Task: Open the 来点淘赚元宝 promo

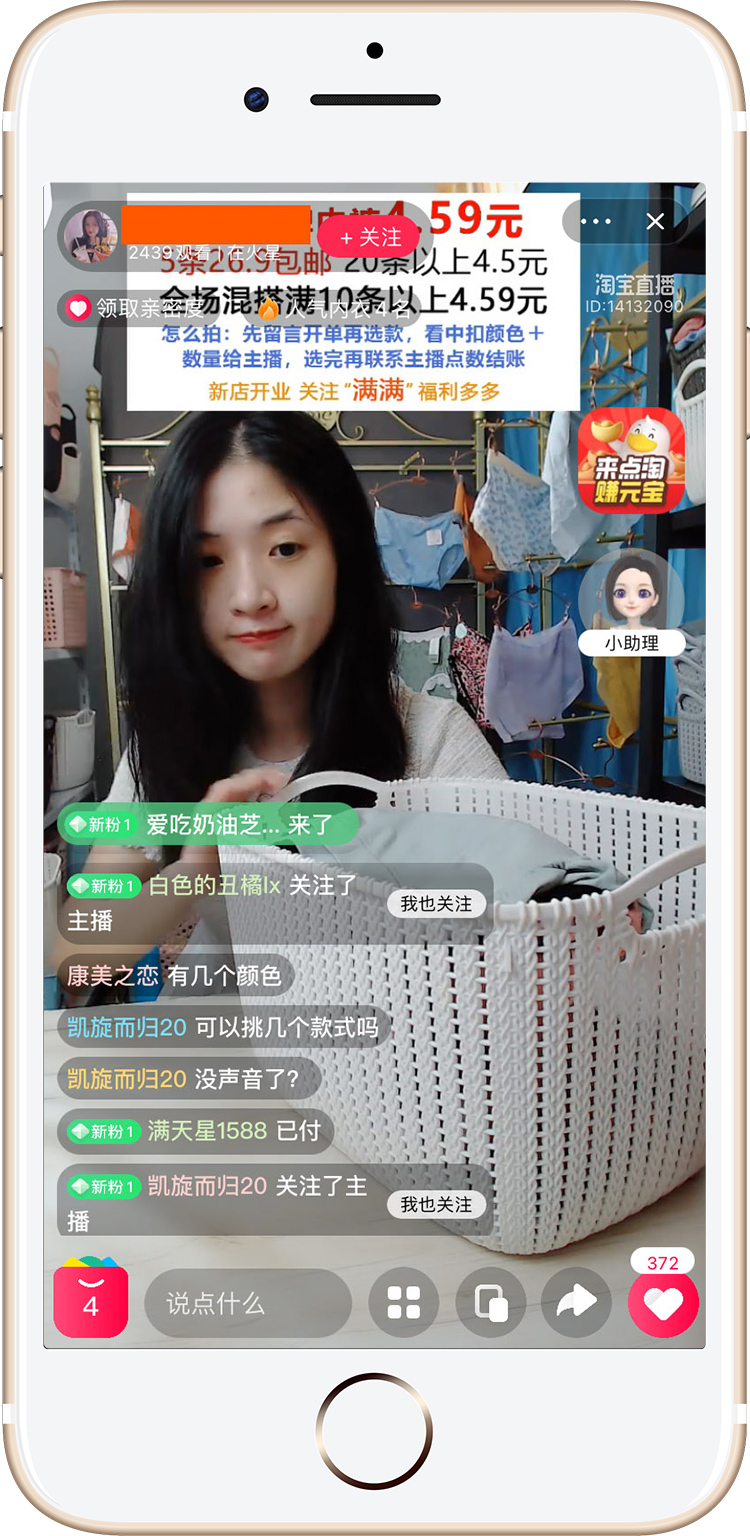Action: (x=631, y=460)
